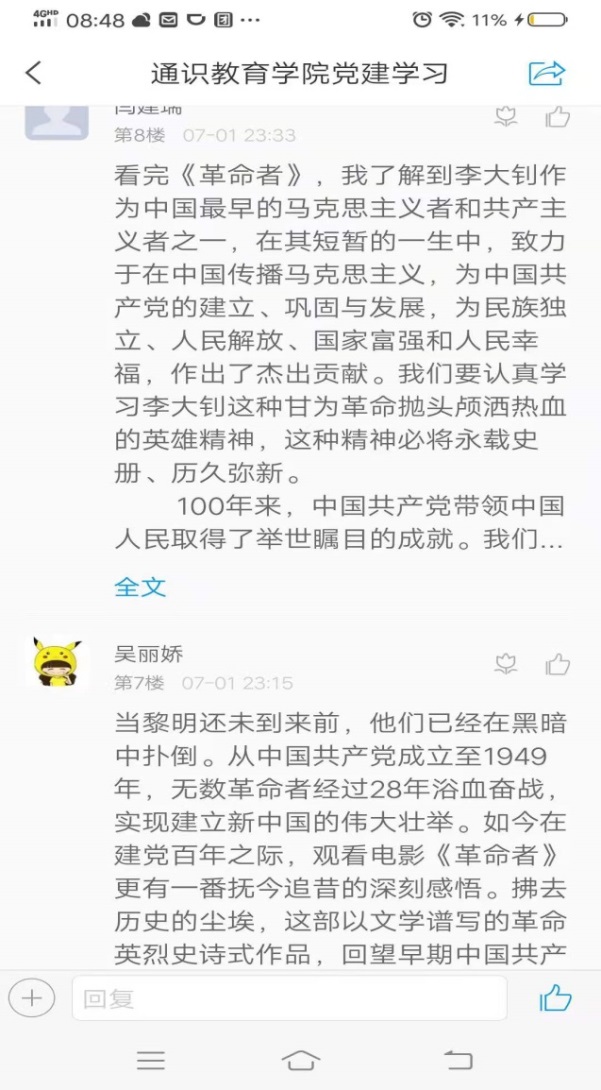Tap the 回复 reply input field
This screenshot has width=601, height=1090.
pyautogui.click(x=290, y=998)
